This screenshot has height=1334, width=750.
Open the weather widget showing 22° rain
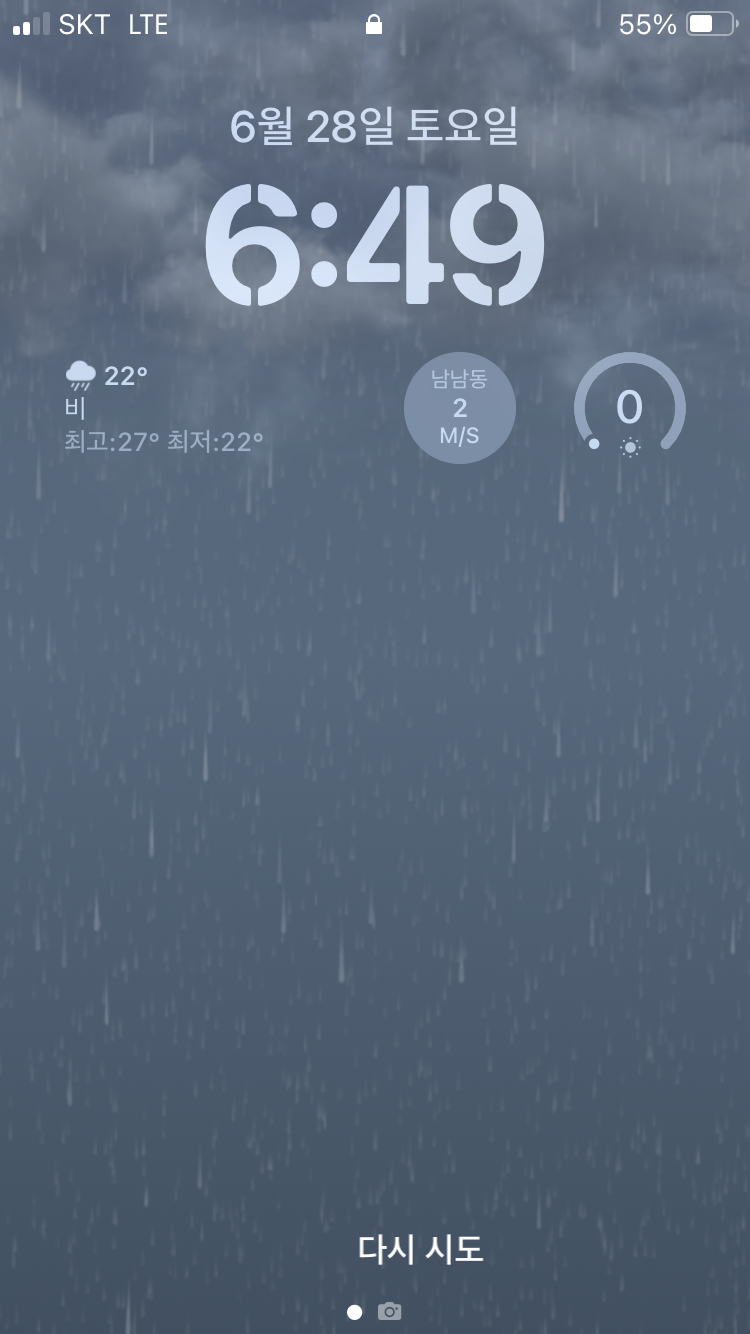pos(165,408)
